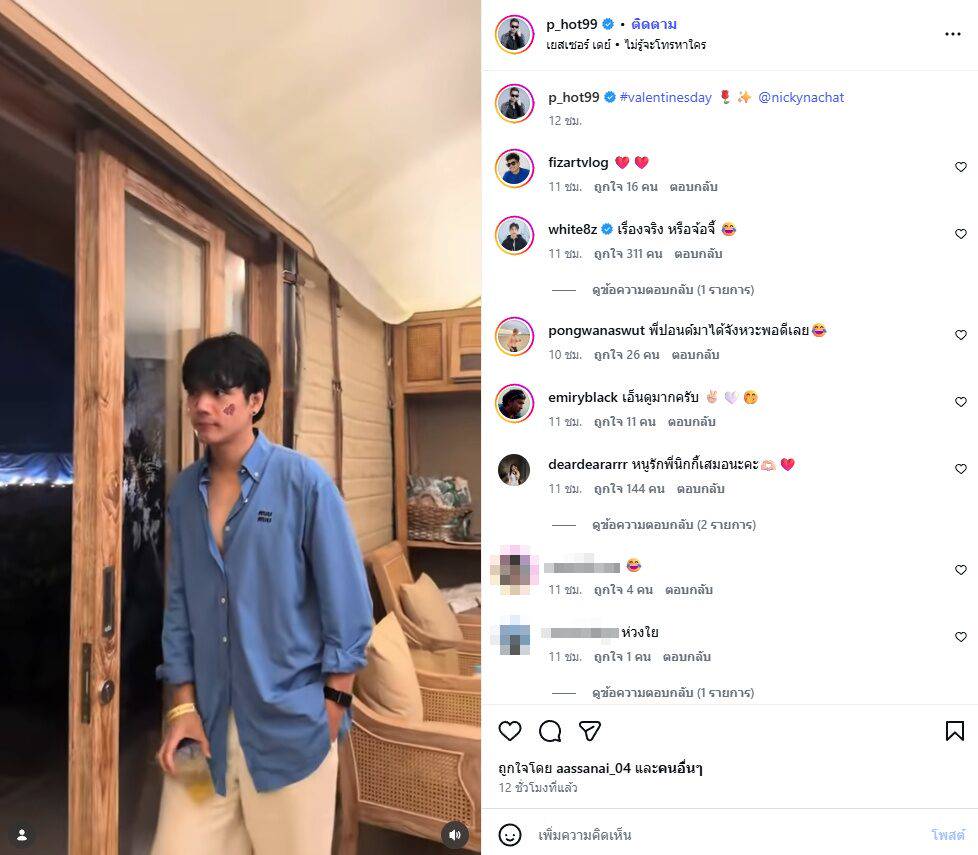
Task: Tap the โพสต์ button to post a comment
Action: 947,834
